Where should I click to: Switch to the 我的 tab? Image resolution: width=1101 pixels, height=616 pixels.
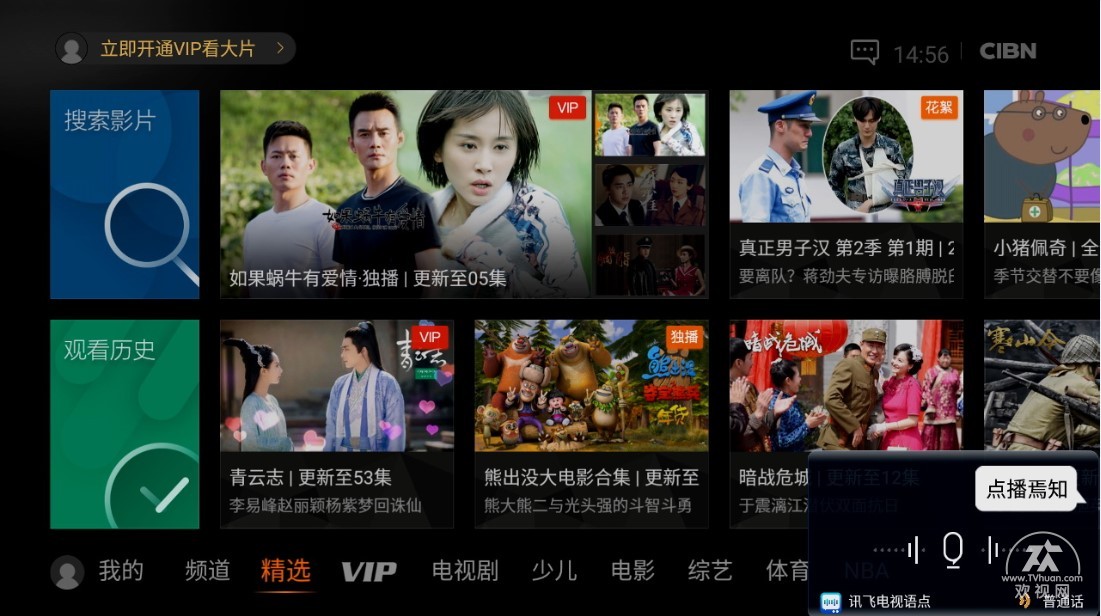tap(120, 571)
